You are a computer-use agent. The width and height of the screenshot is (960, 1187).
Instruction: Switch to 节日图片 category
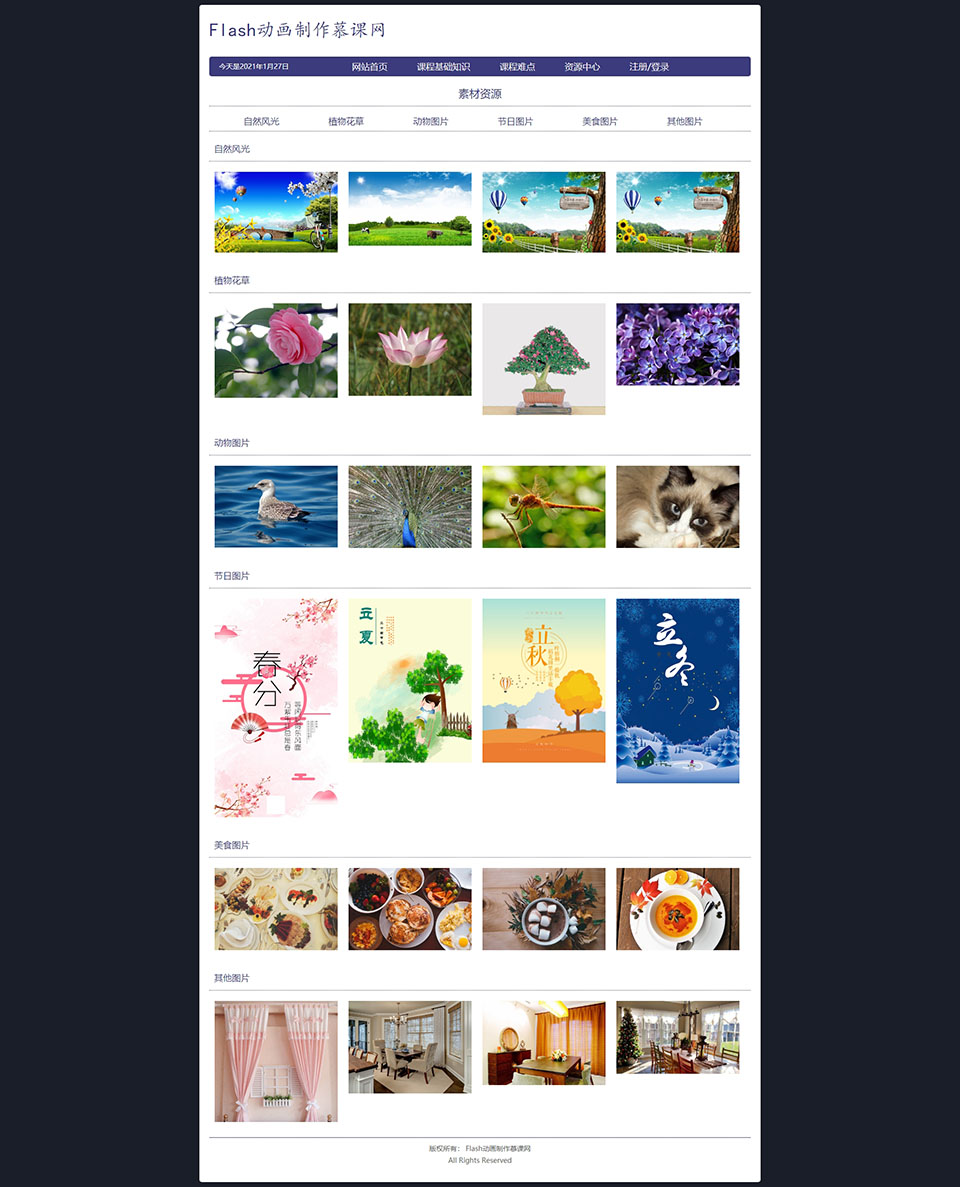click(515, 121)
